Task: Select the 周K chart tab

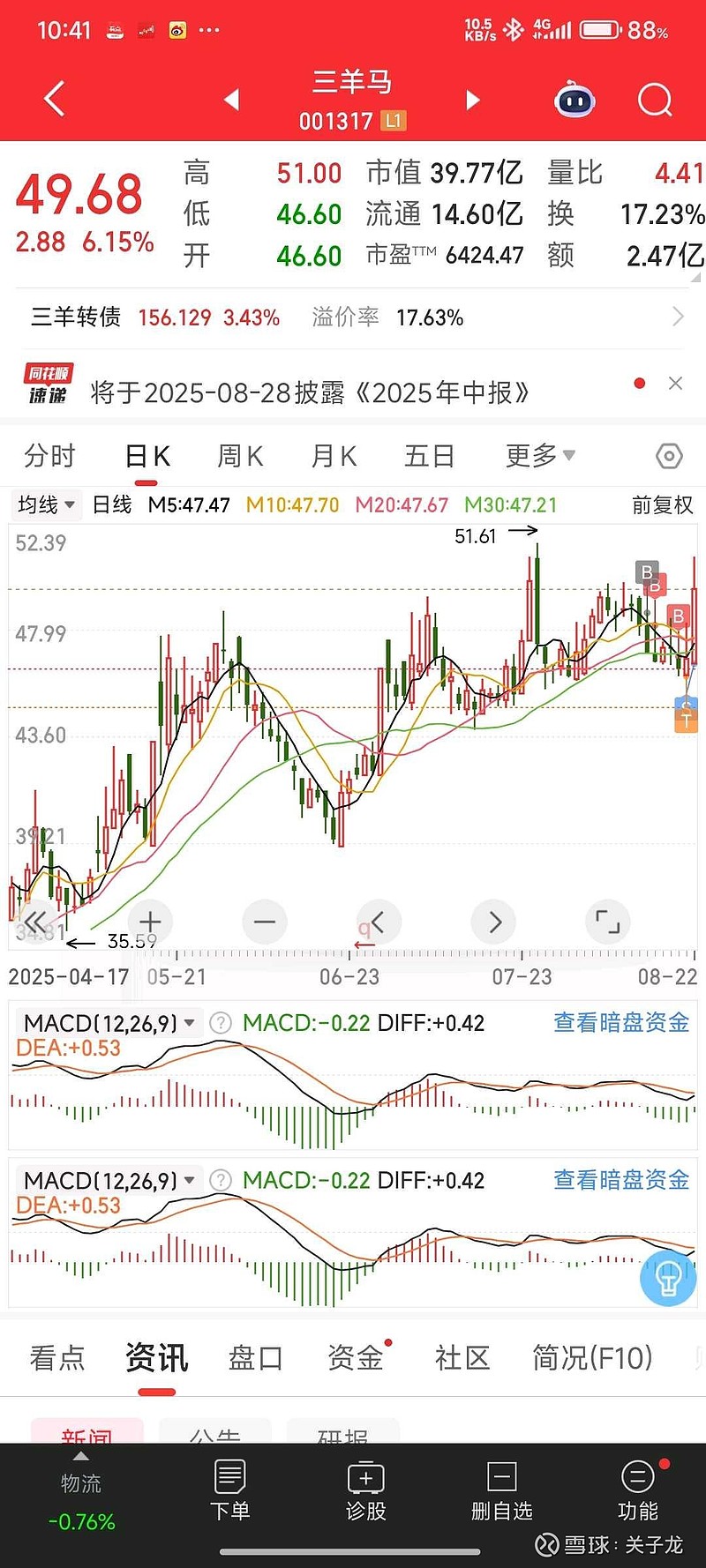Action: (x=240, y=456)
